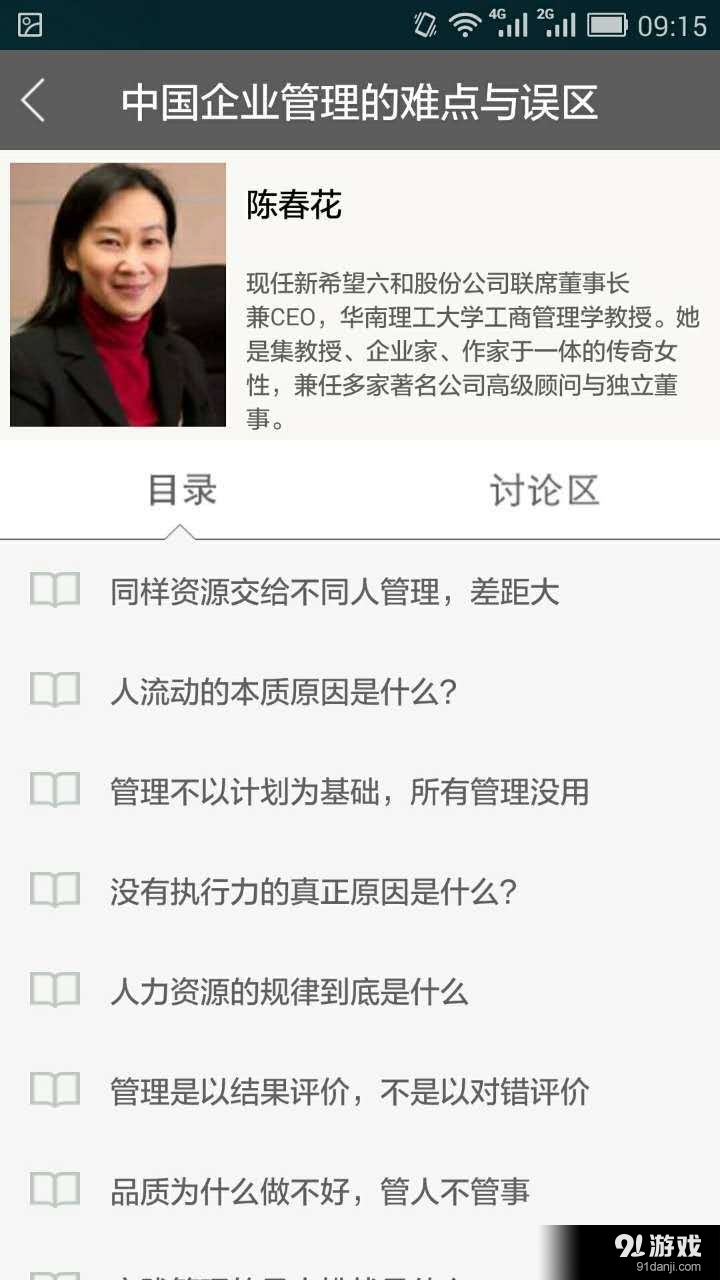Switch to the 讨论区 tab

point(541,490)
